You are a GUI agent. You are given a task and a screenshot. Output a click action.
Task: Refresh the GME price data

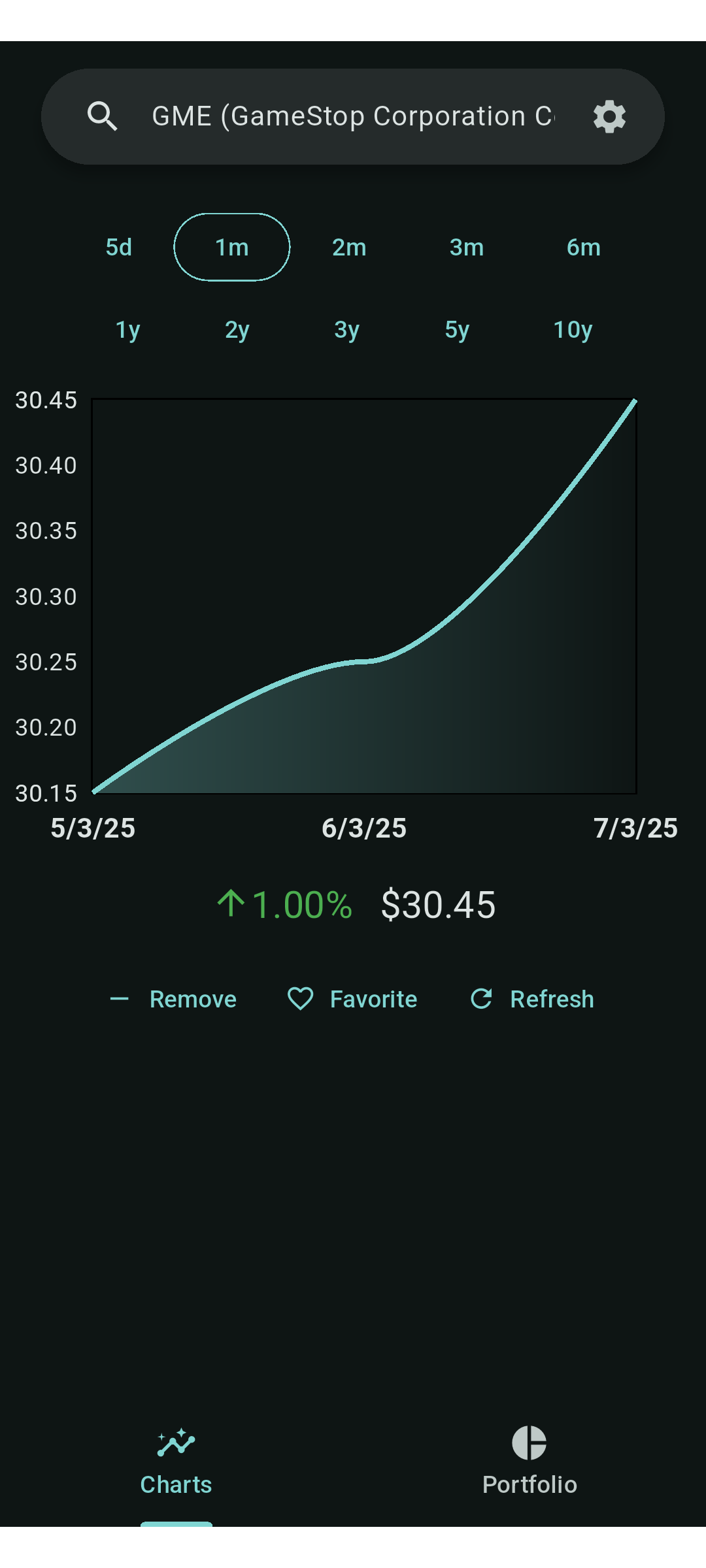point(533,999)
